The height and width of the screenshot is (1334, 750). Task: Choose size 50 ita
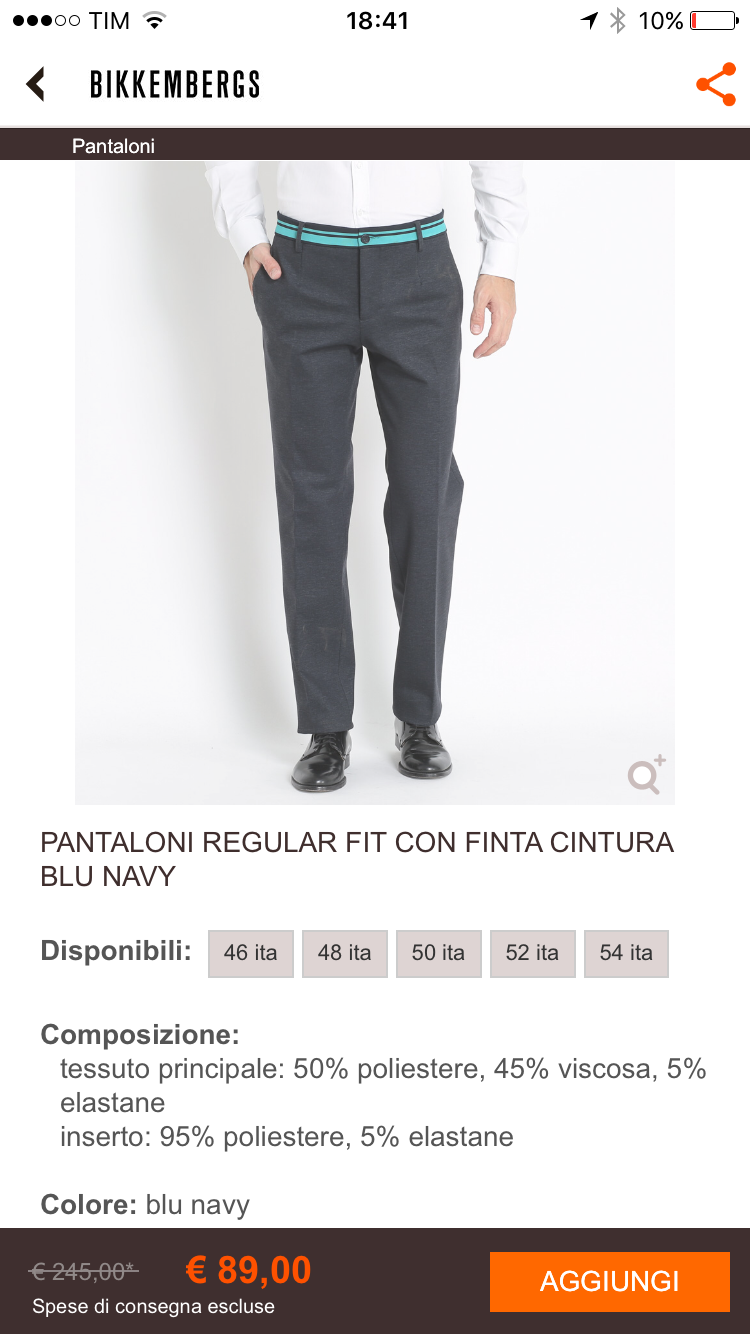[438, 953]
